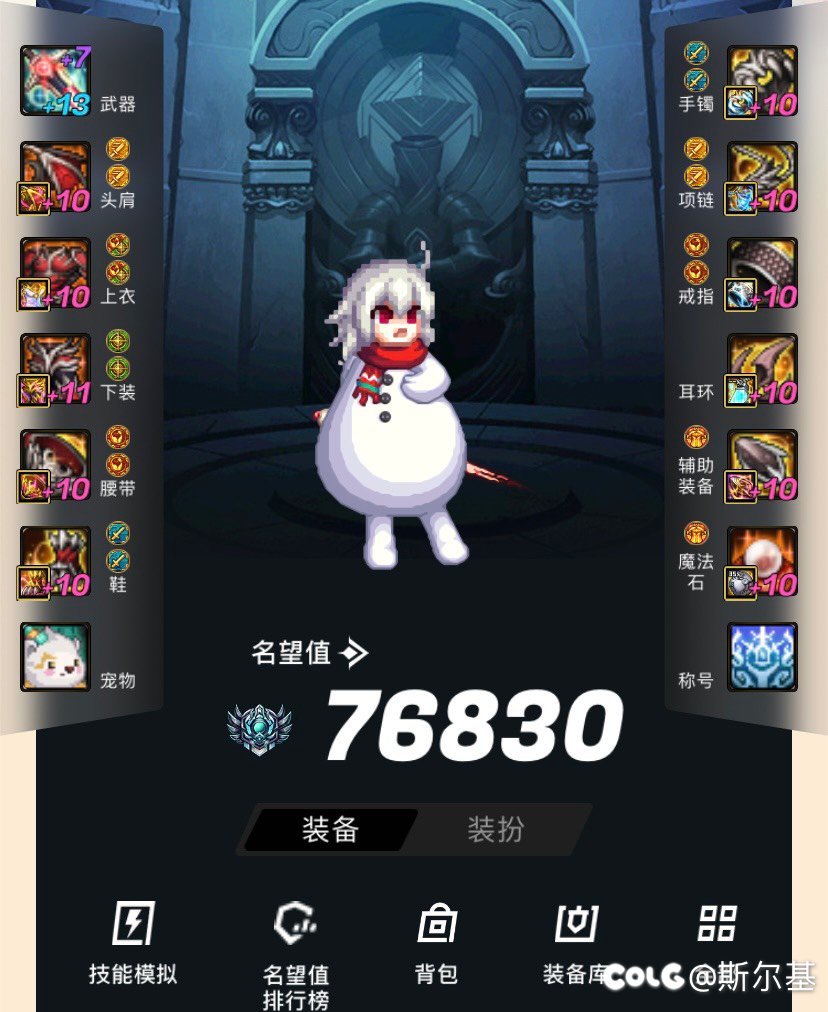Switch to the 装扮 tab
This screenshot has width=828, height=1012.
click(496, 829)
